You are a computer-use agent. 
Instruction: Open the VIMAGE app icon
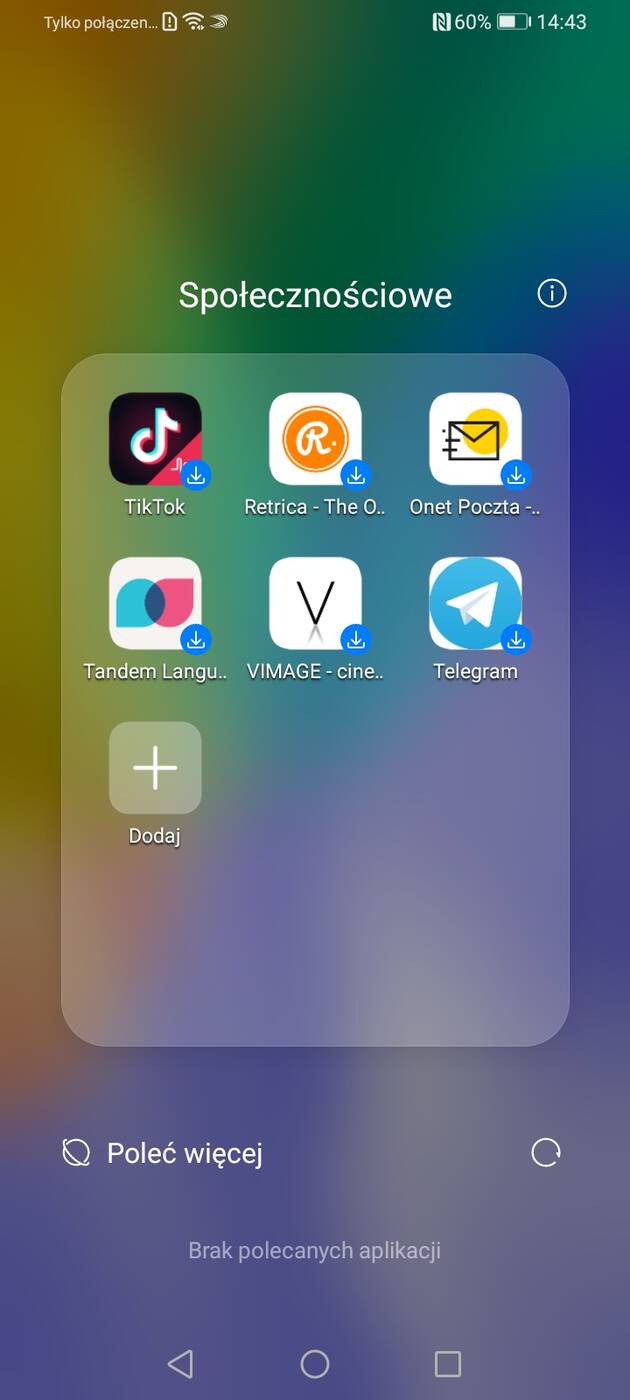point(315,603)
